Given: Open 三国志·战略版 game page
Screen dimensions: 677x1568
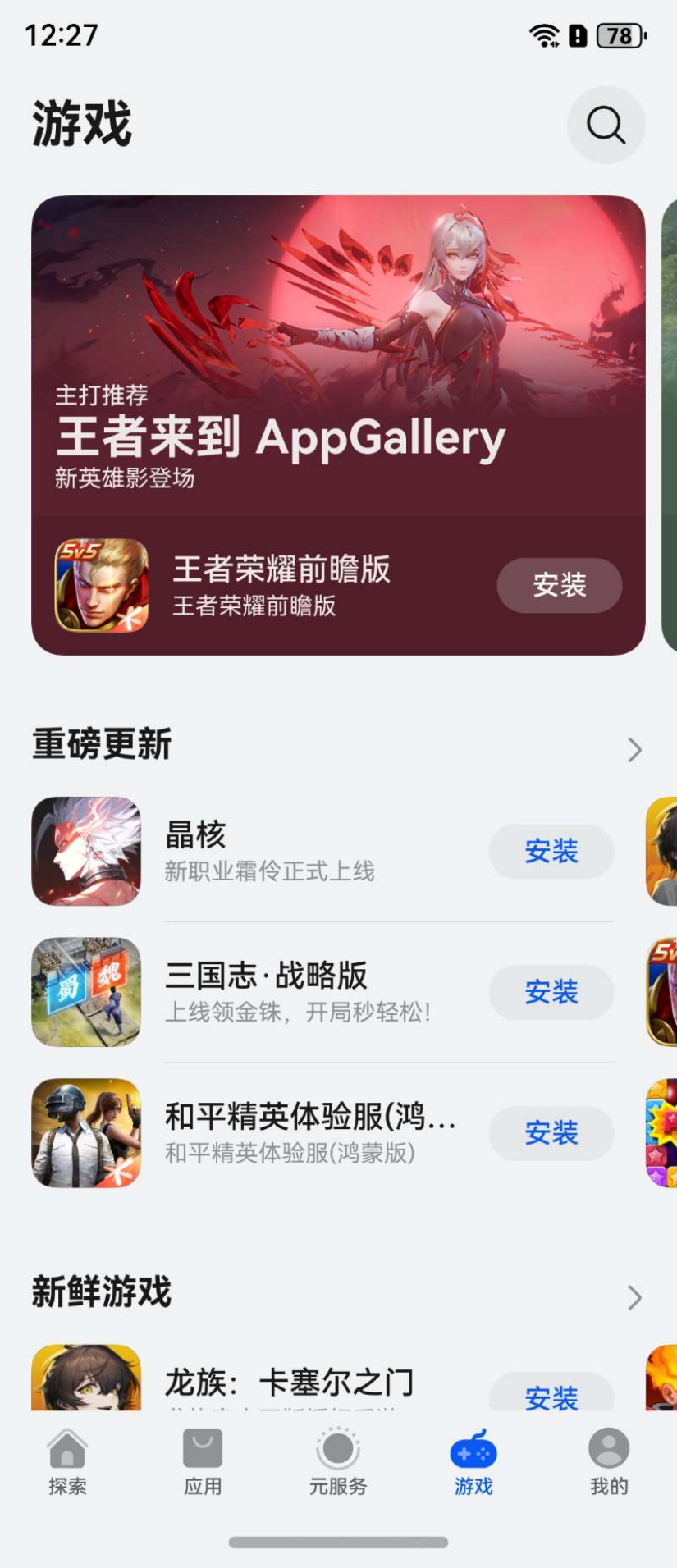Looking at the screenshot, I should coord(271,991).
